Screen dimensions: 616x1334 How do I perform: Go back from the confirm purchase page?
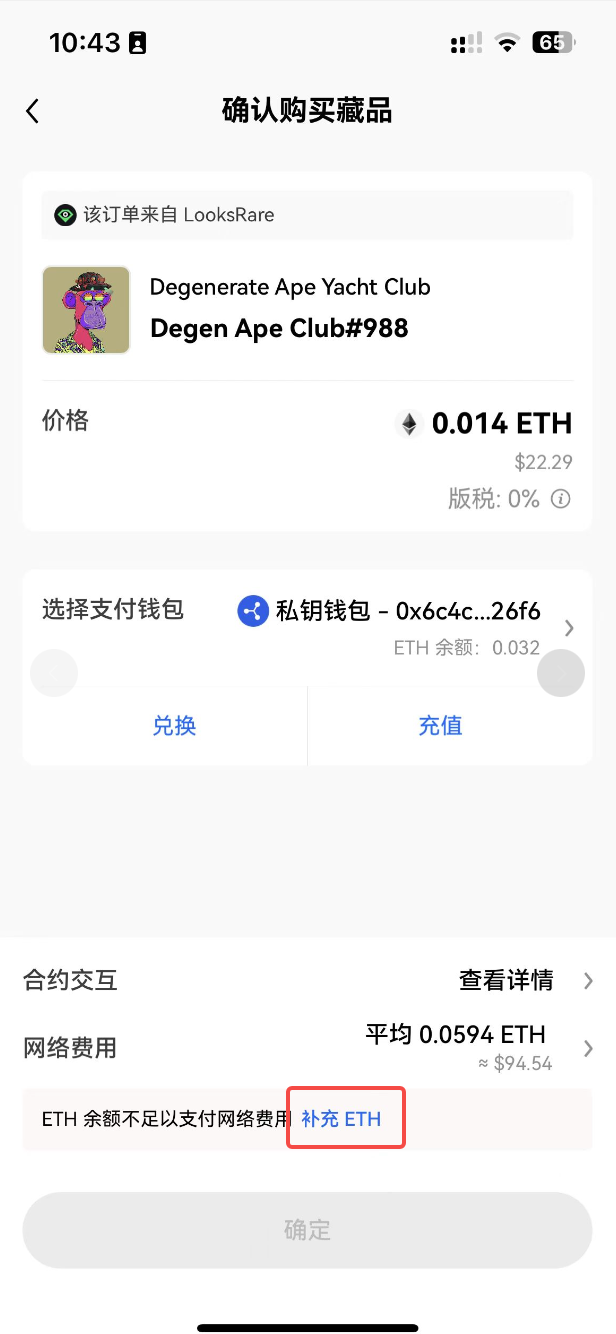pyautogui.click(x=33, y=111)
